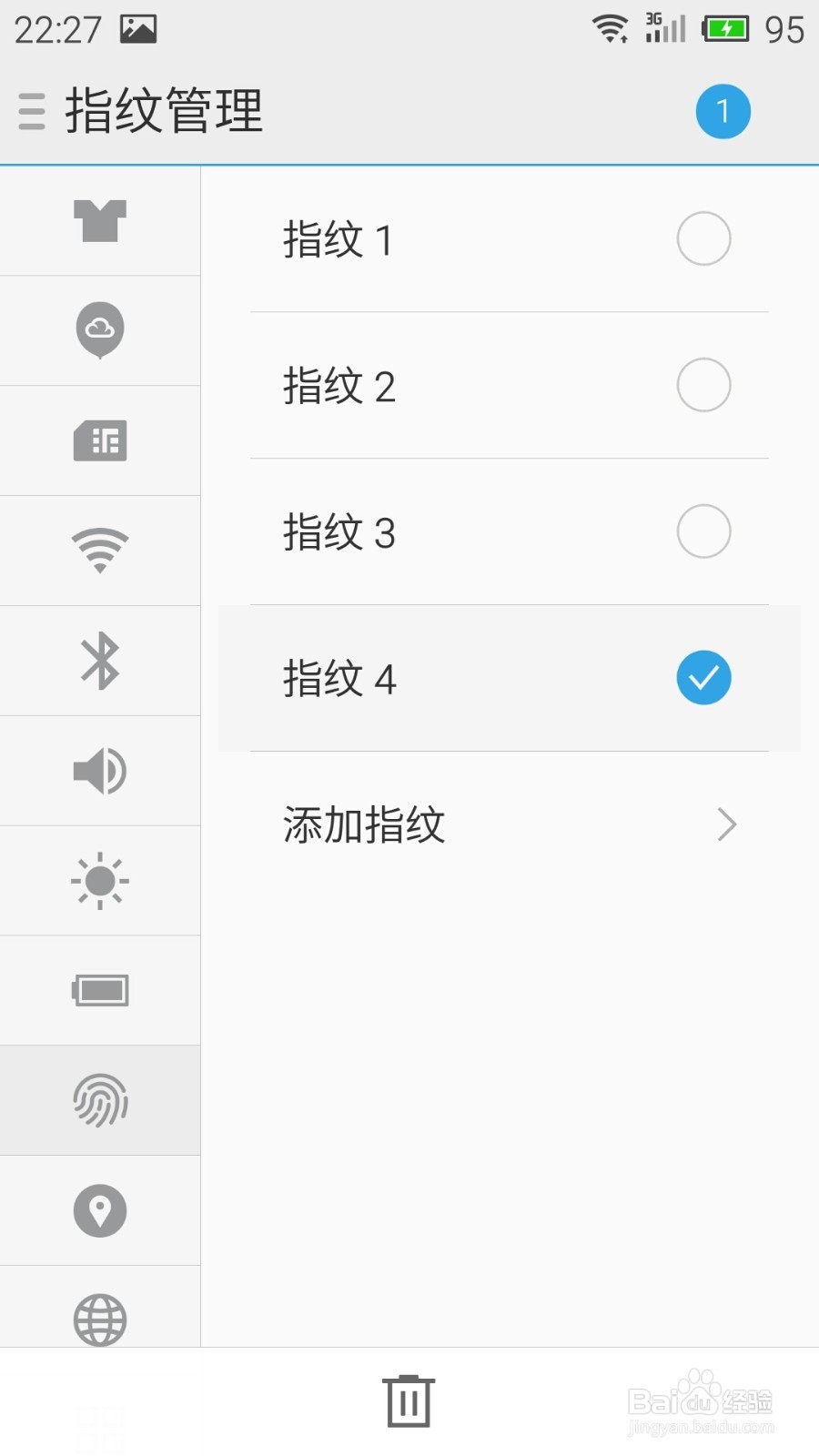Tap the 添加指纹 option to add fingerprint

pos(363,824)
